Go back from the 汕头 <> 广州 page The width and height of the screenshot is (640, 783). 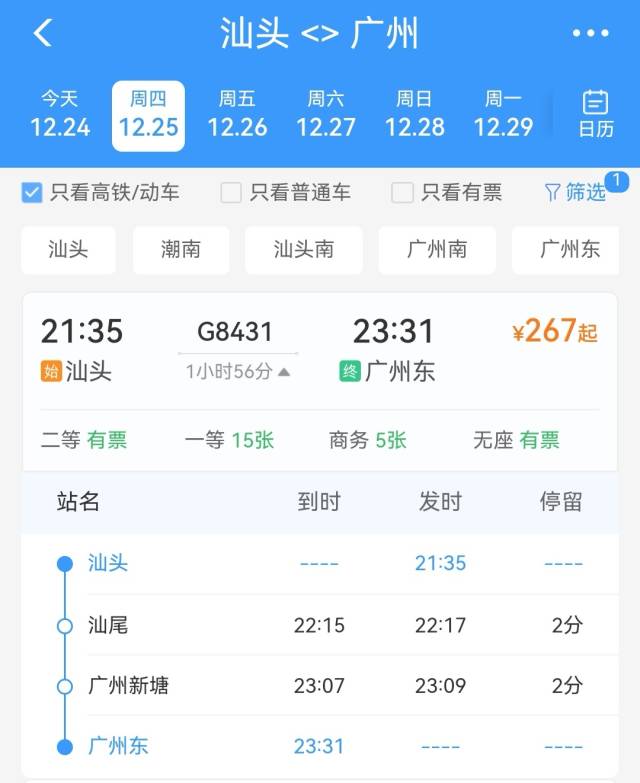tap(42, 33)
